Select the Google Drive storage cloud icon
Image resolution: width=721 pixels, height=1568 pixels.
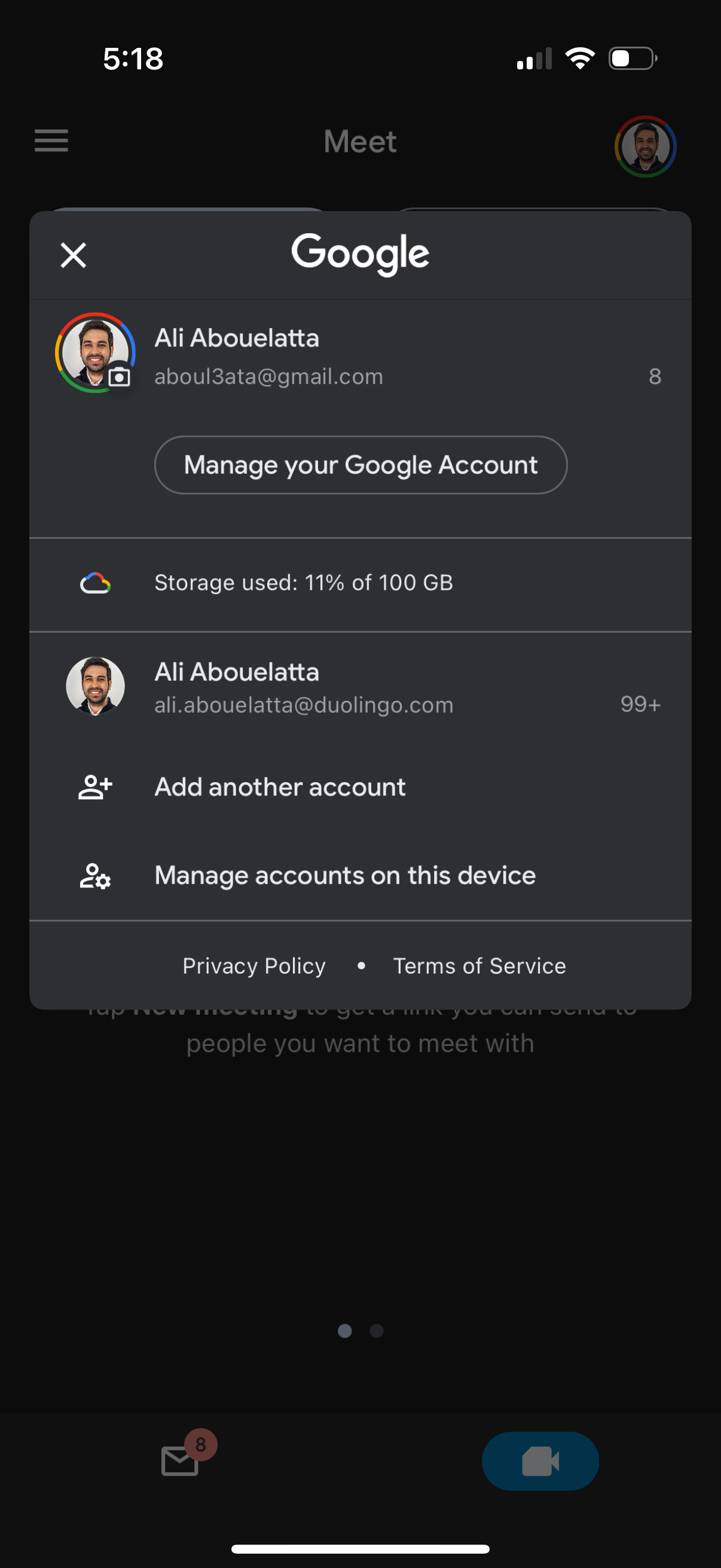[94, 582]
